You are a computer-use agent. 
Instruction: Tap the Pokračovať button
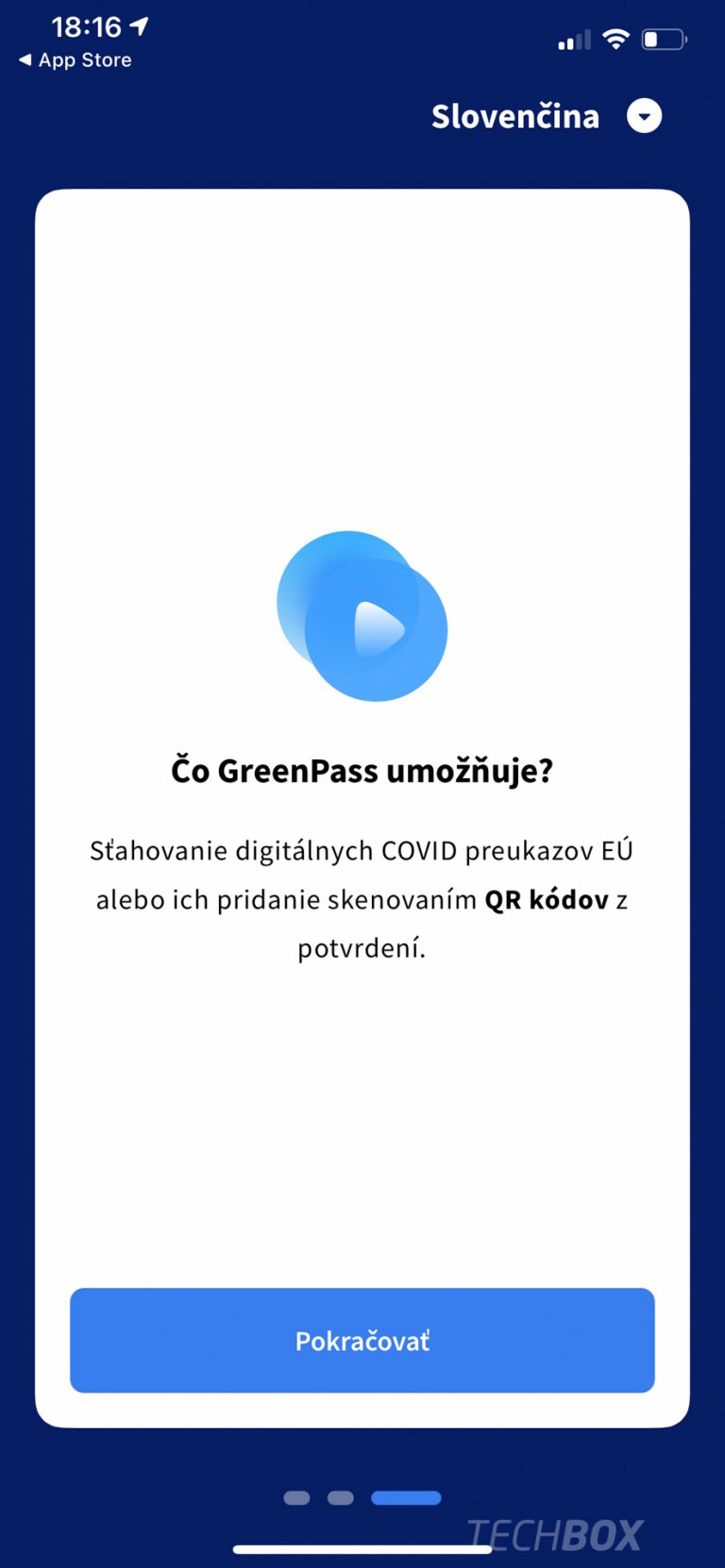[362, 1340]
